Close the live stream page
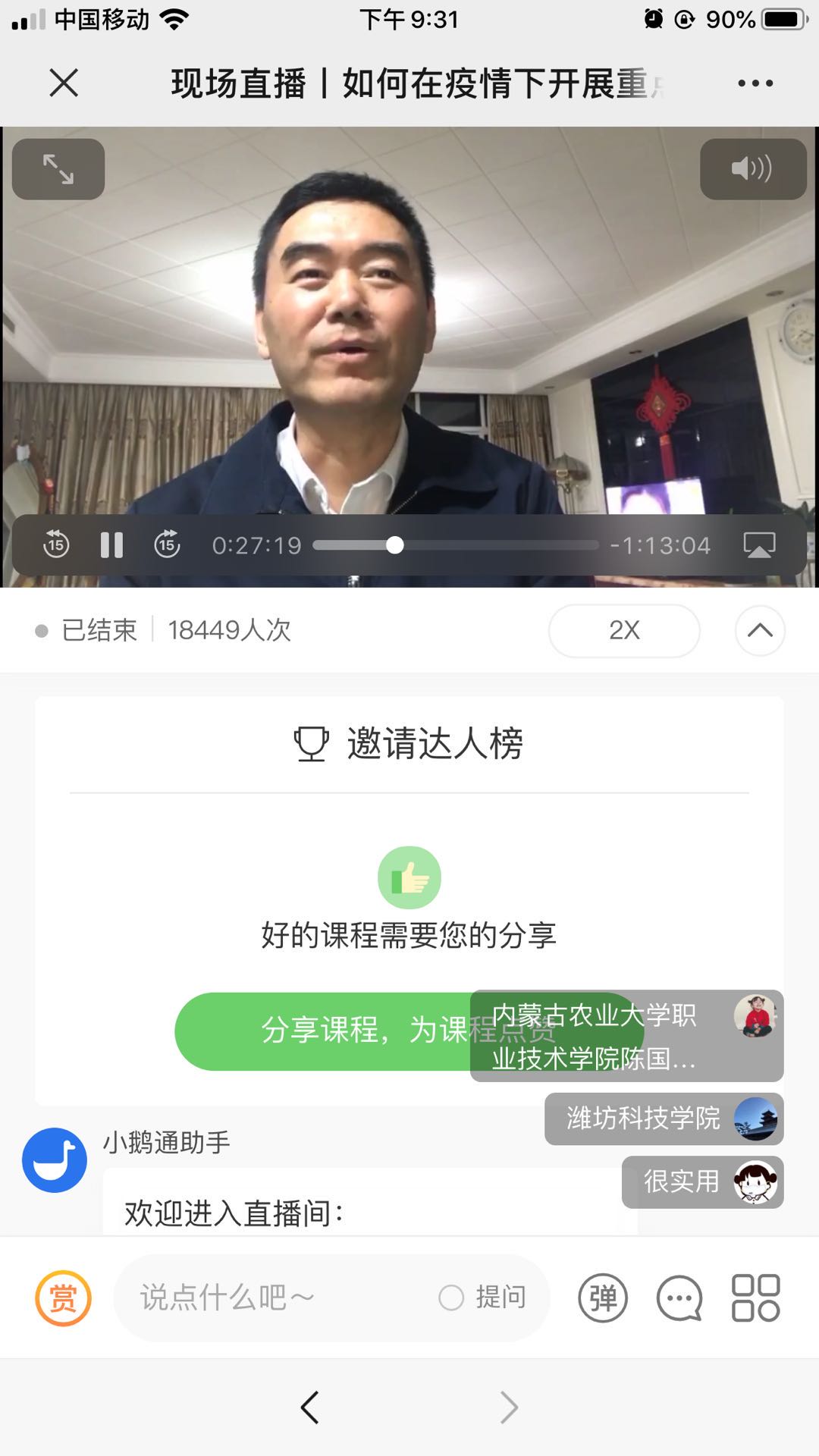The image size is (819, 1456). (x=64, y=83)
